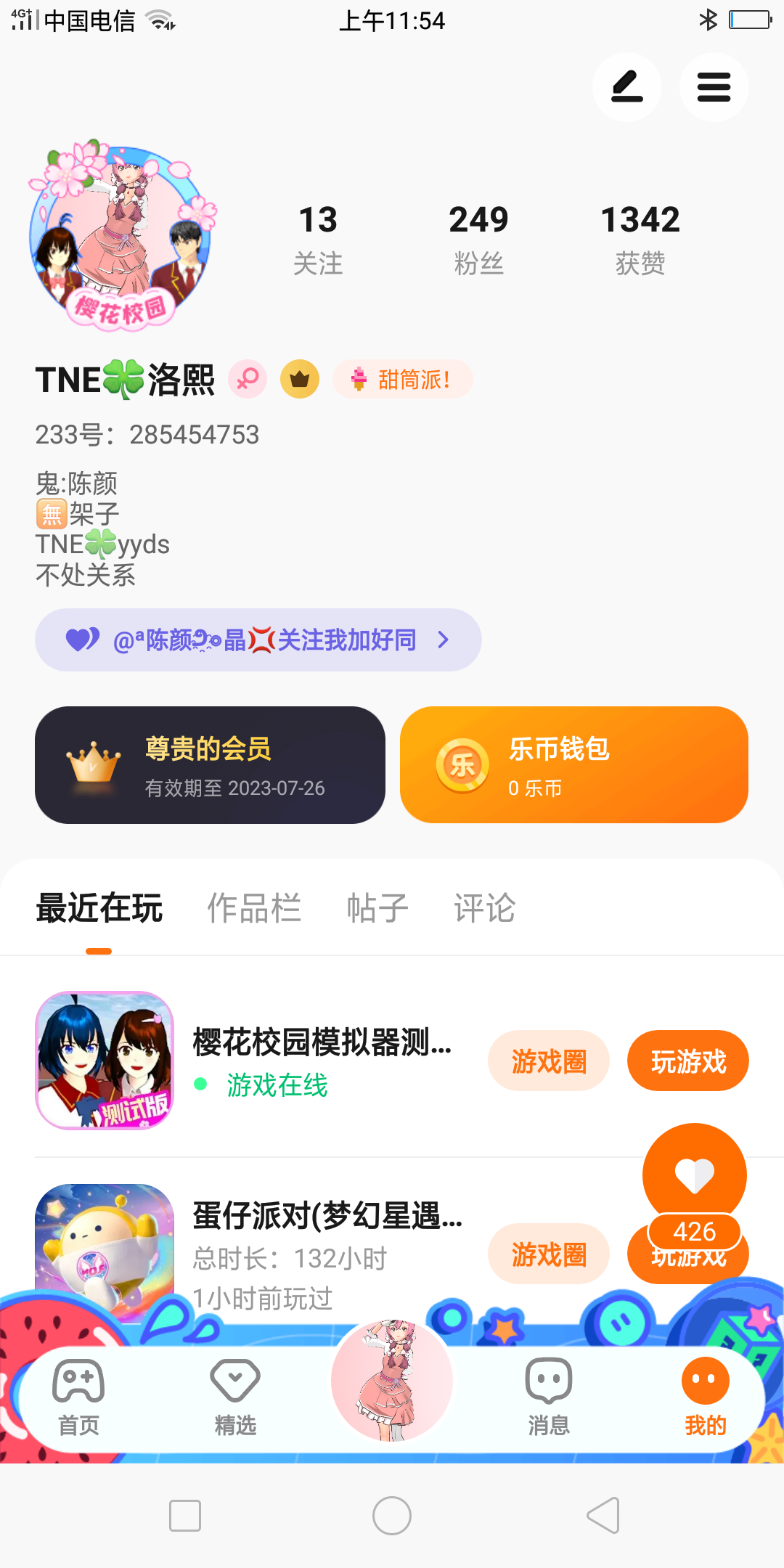784x1568 pixels.
Task: Go back using the system back button
Action: 603,1516
